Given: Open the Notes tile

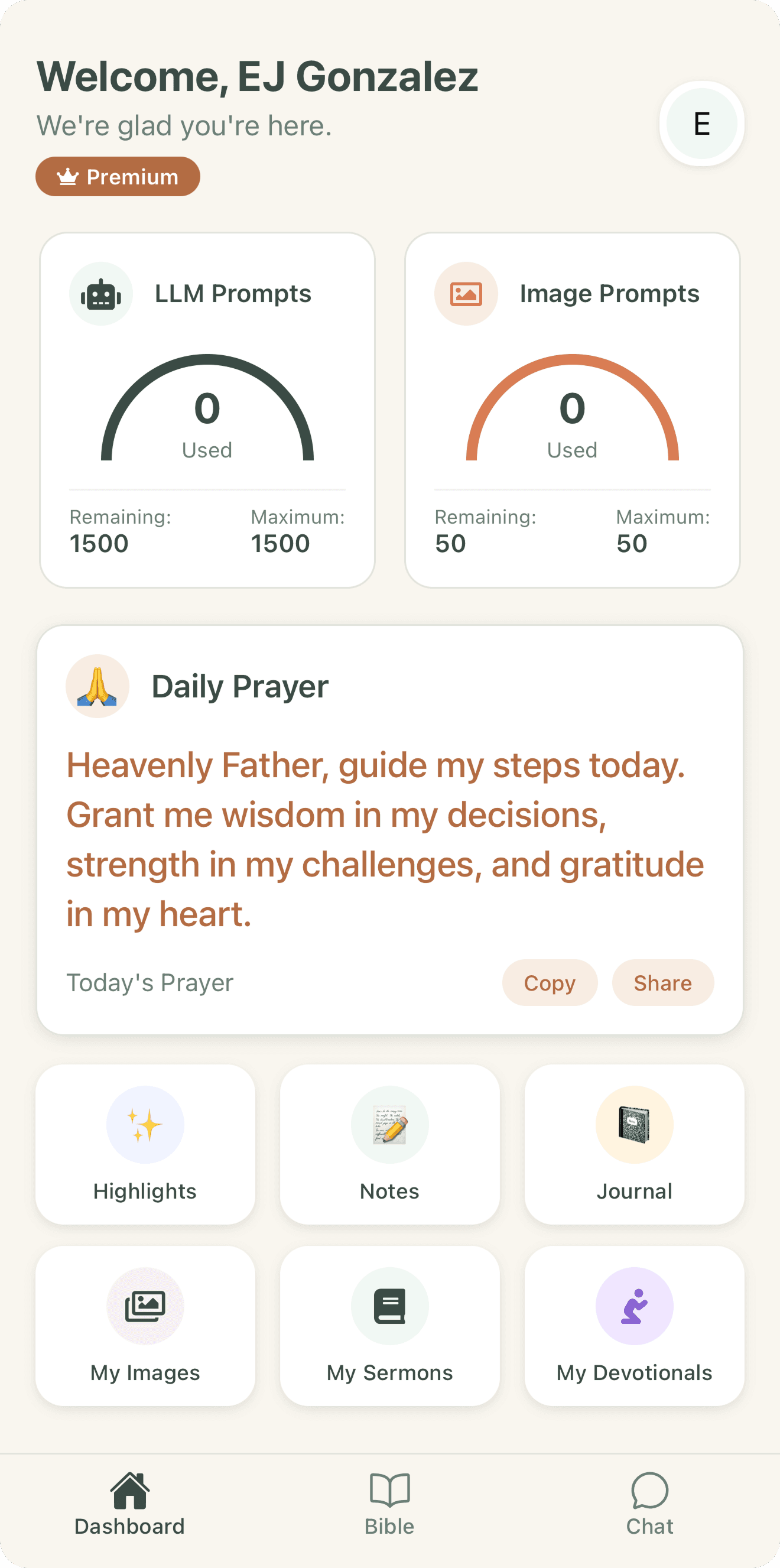Looking at the screenshot, I should coord(389,1144).
